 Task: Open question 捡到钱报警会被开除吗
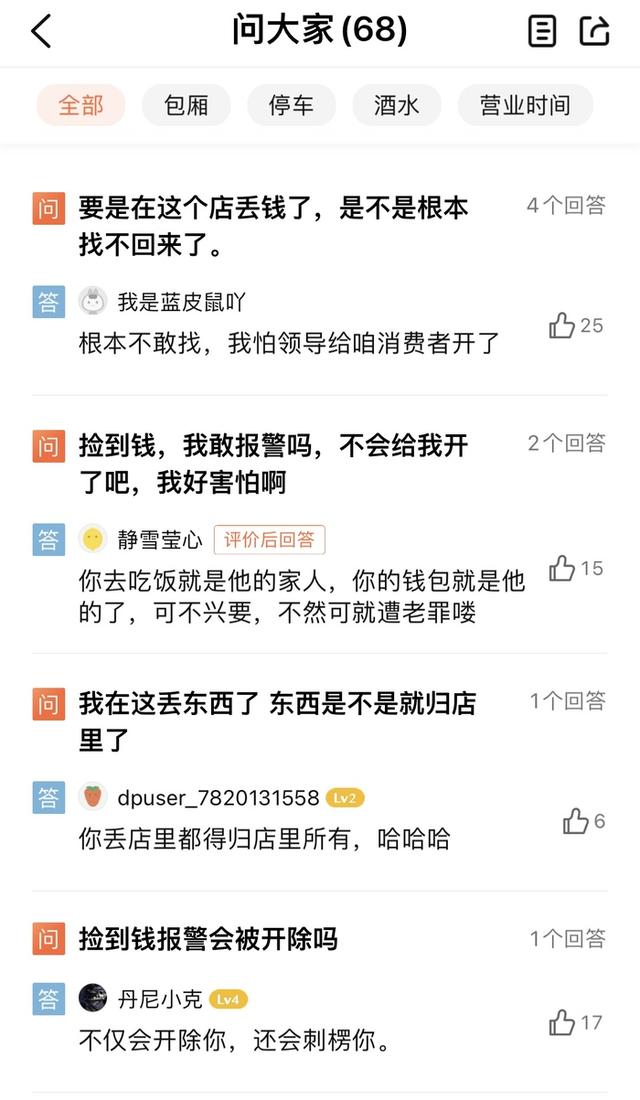[x=208, y=939]
